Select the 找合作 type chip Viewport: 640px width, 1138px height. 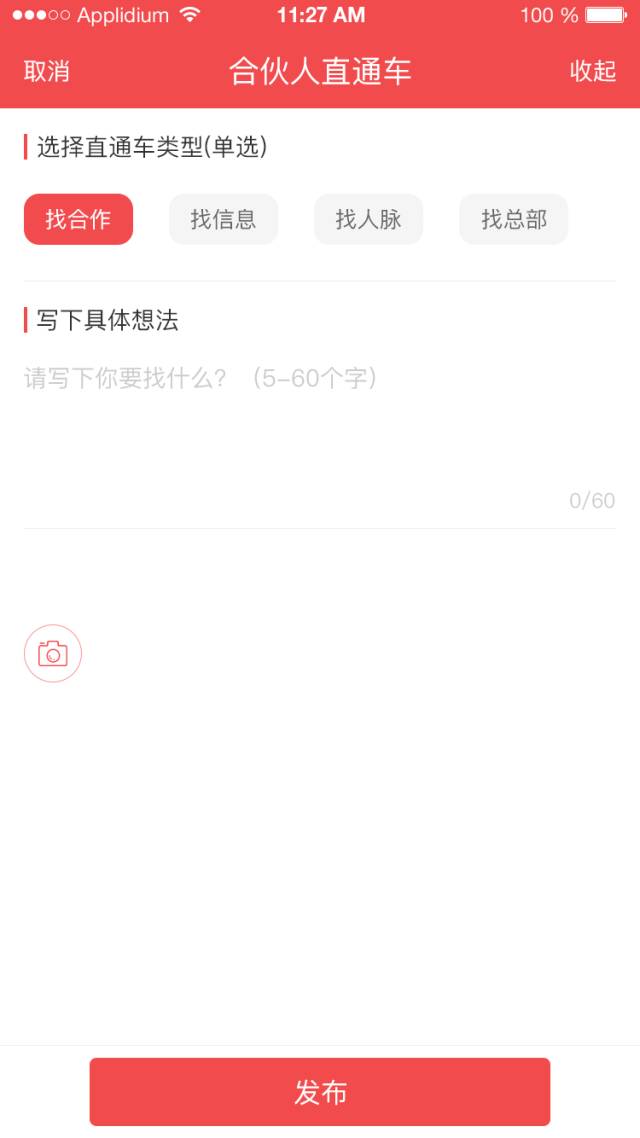[78, 219]
